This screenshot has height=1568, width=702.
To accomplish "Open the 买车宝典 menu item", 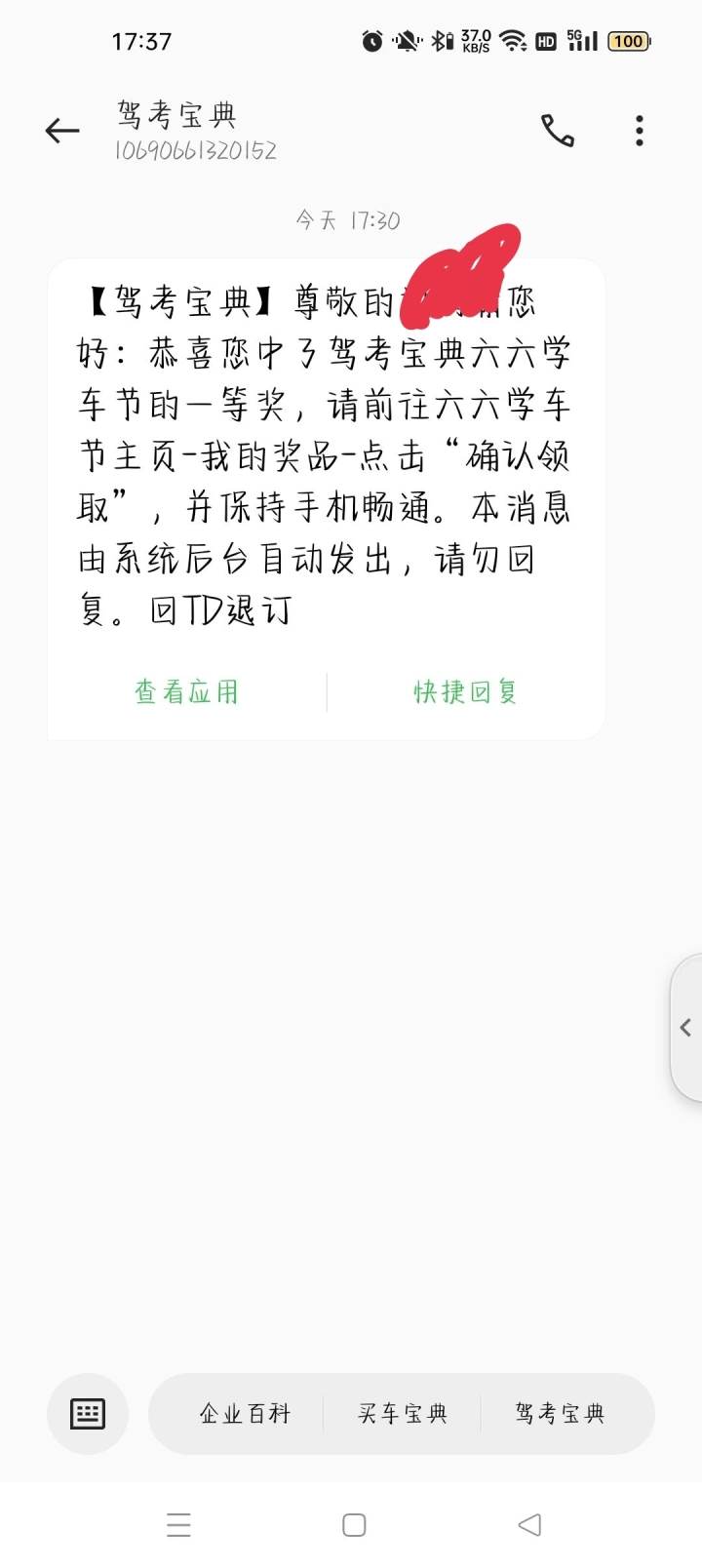I will [403, 1414].
